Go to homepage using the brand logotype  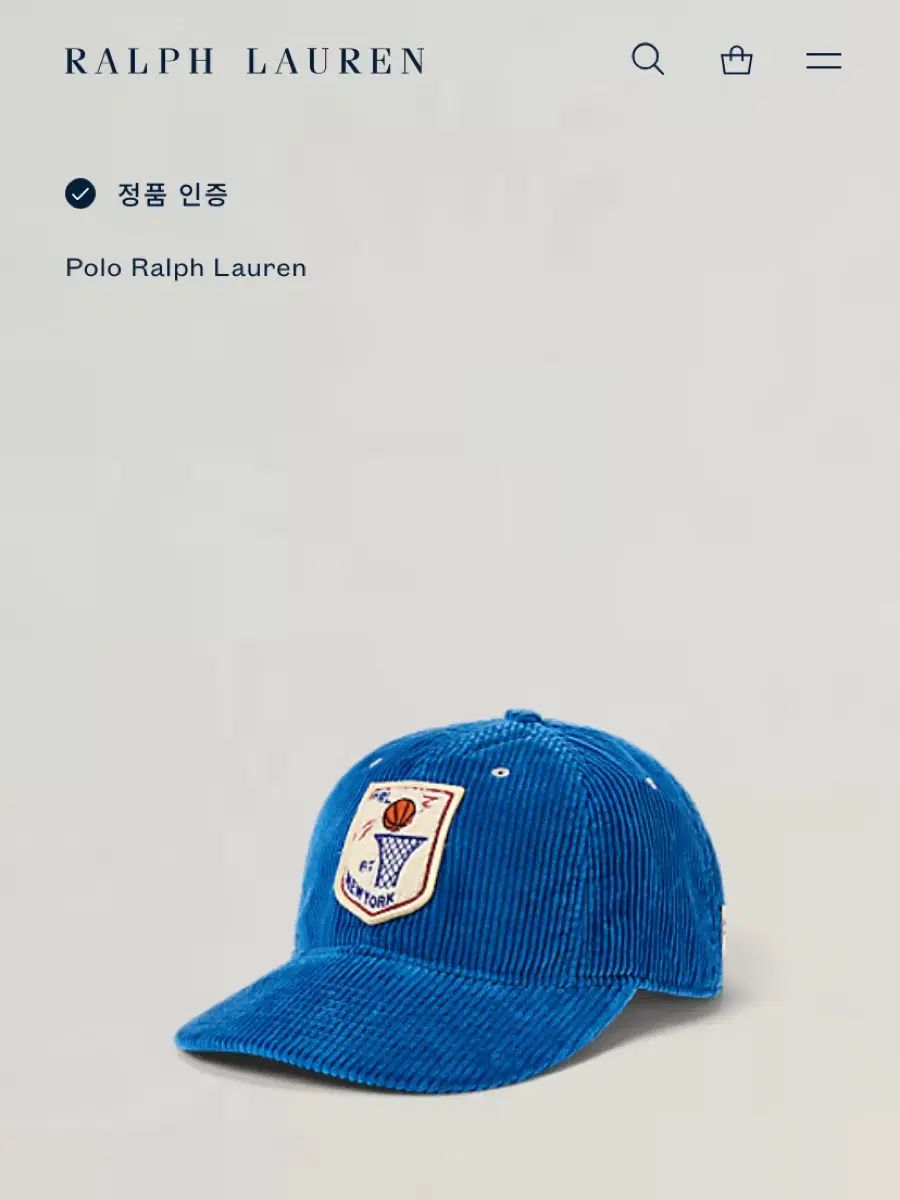pos(243,61)
